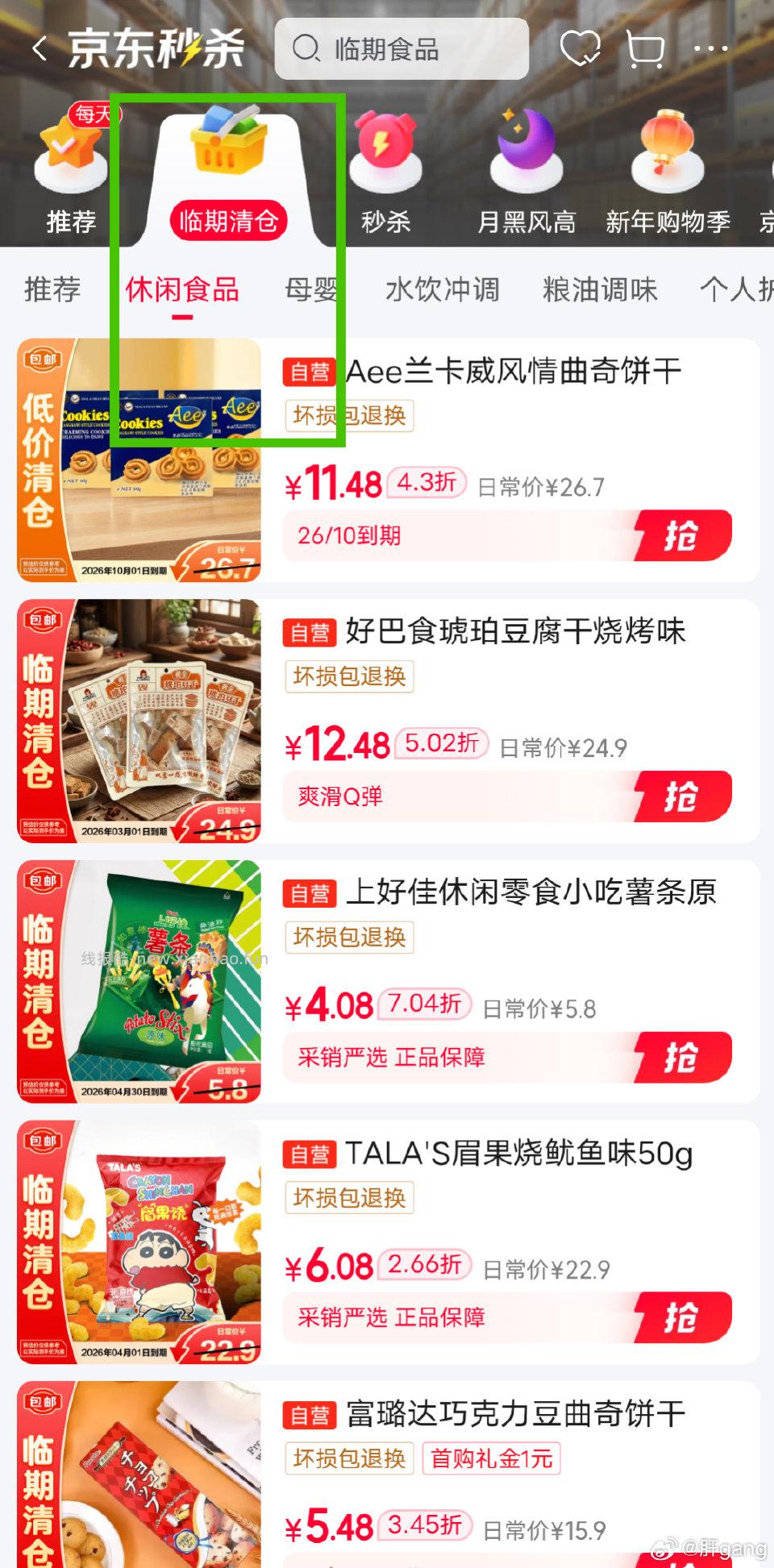Open the favorites heart icon

tap(582, 48)
